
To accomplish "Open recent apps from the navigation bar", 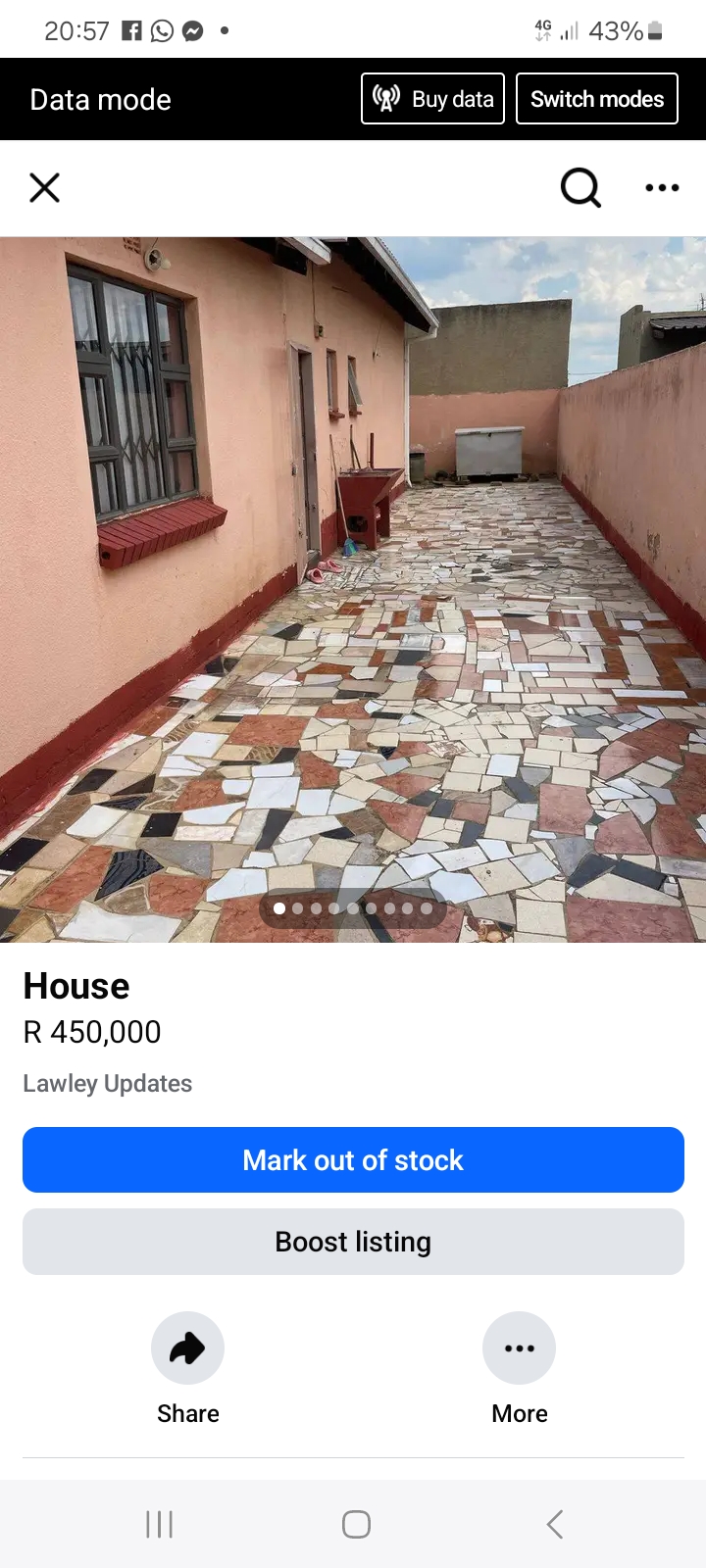I will tap(159, 1524).
